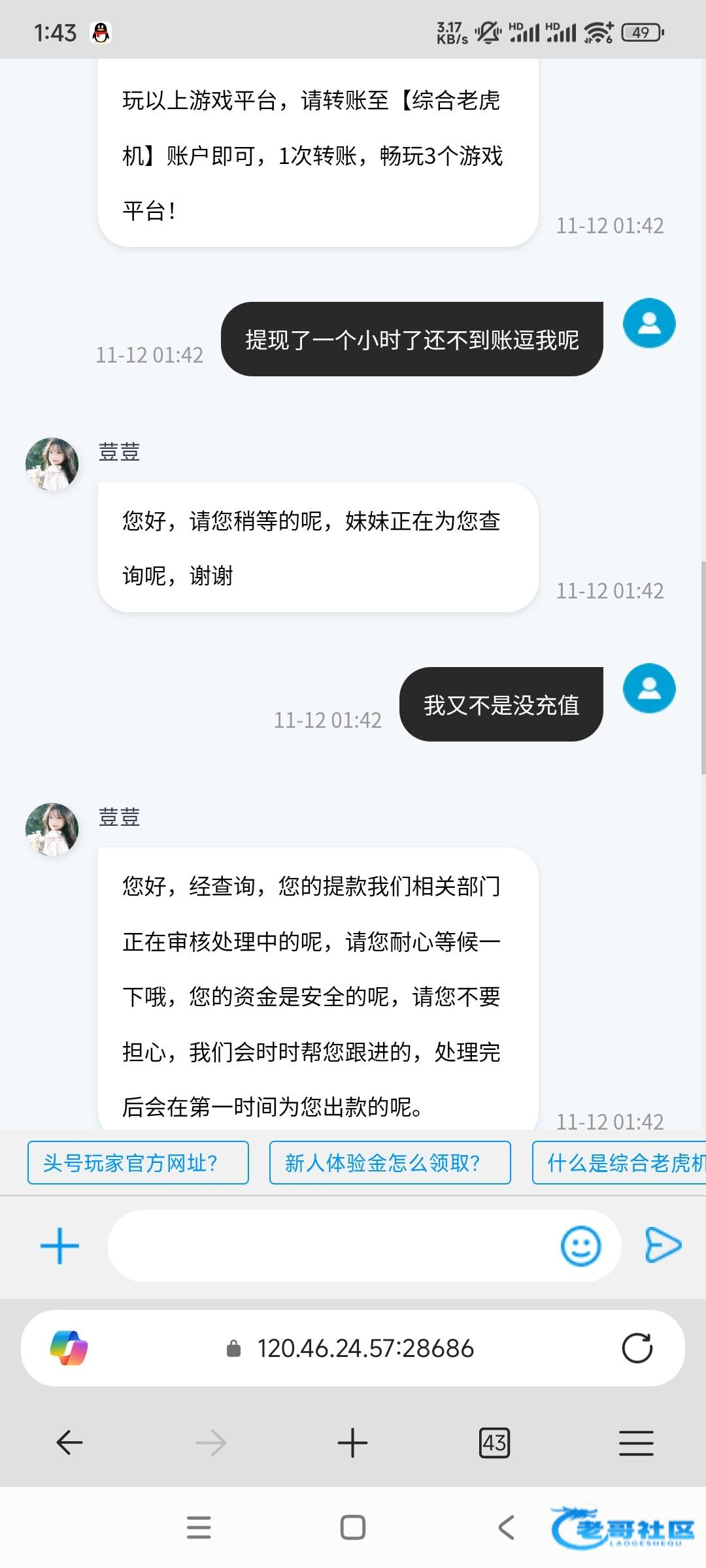Tap the 什么是综合老虎机 quick question chip
Viewport: 706px width, 1568px height.
(x=621, y=1163)
